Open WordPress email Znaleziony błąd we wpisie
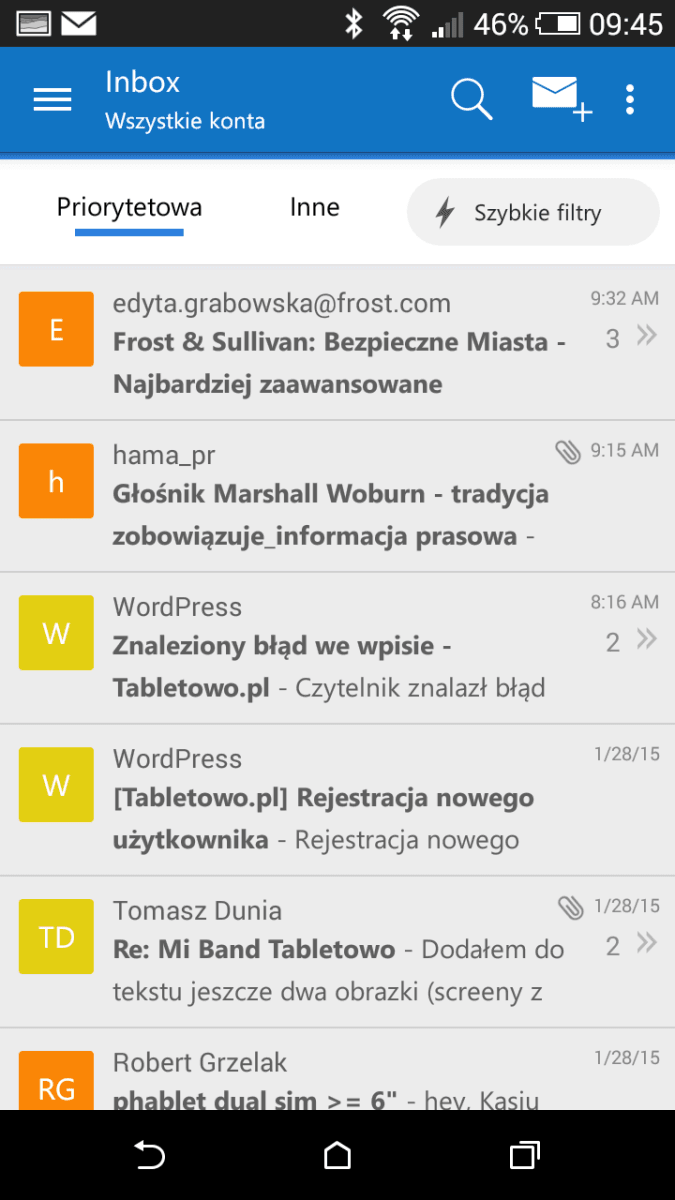 [337, 648]
